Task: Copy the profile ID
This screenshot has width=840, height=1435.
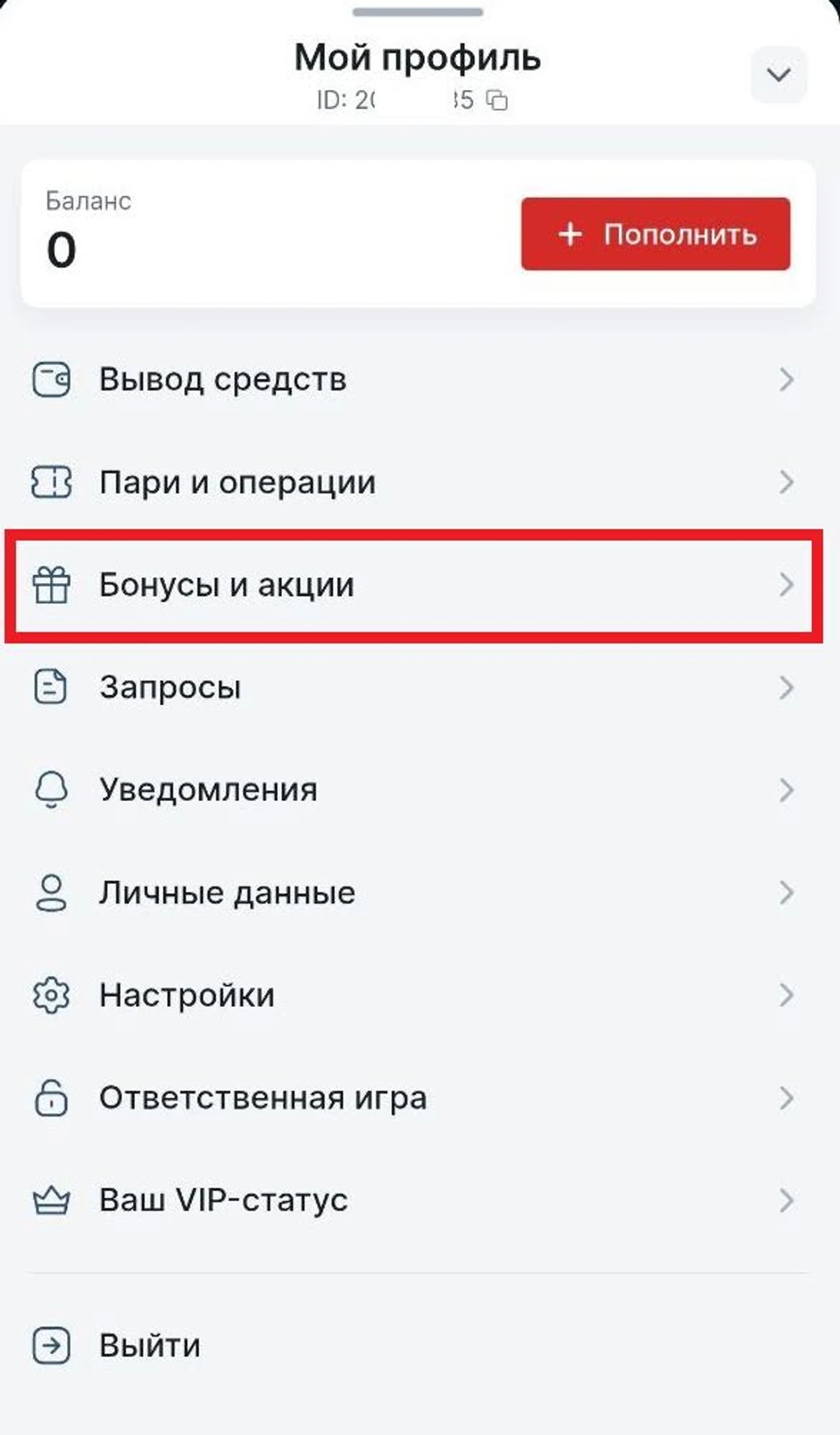Action: [x=497, y=101]
